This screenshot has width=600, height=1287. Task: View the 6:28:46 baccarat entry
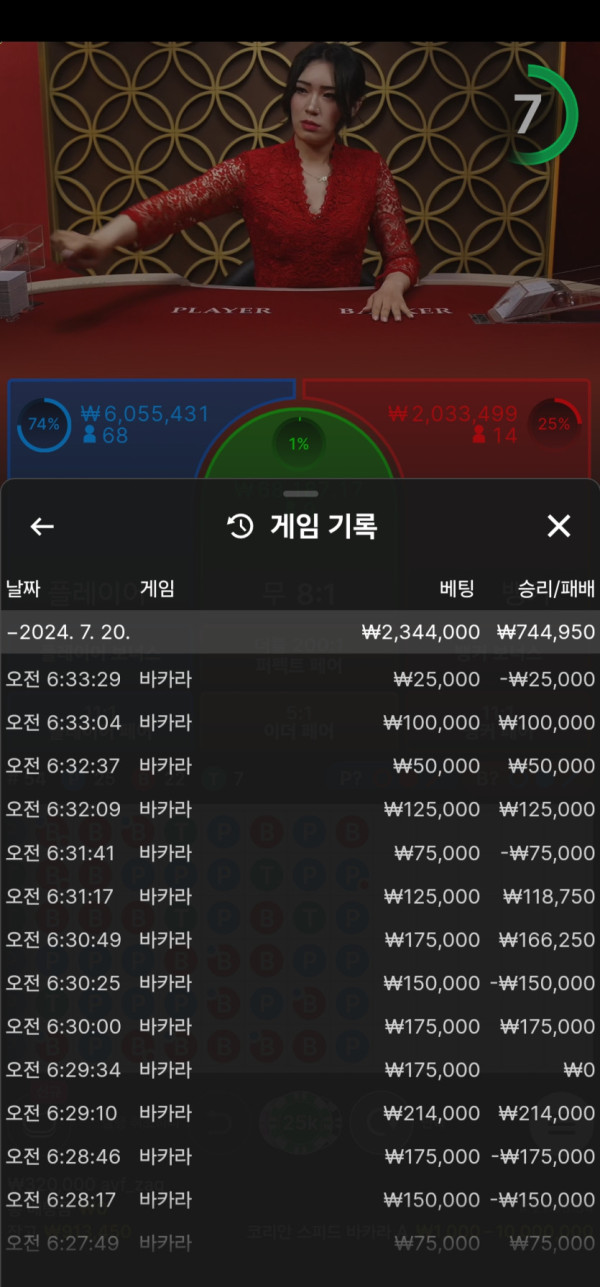(300, 1157)
